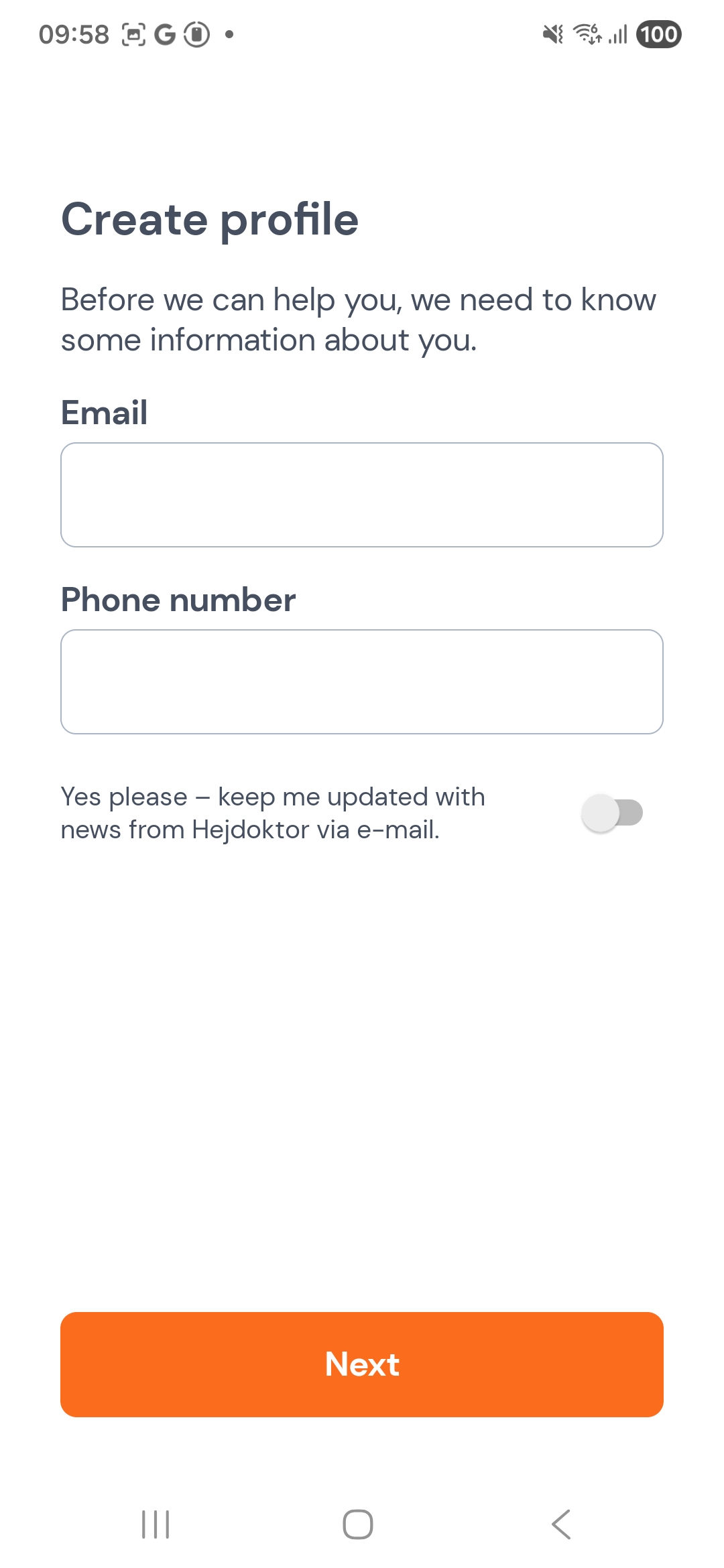
Task: Tap the notification dot in status bar
Action: click(x=227, y=35)
